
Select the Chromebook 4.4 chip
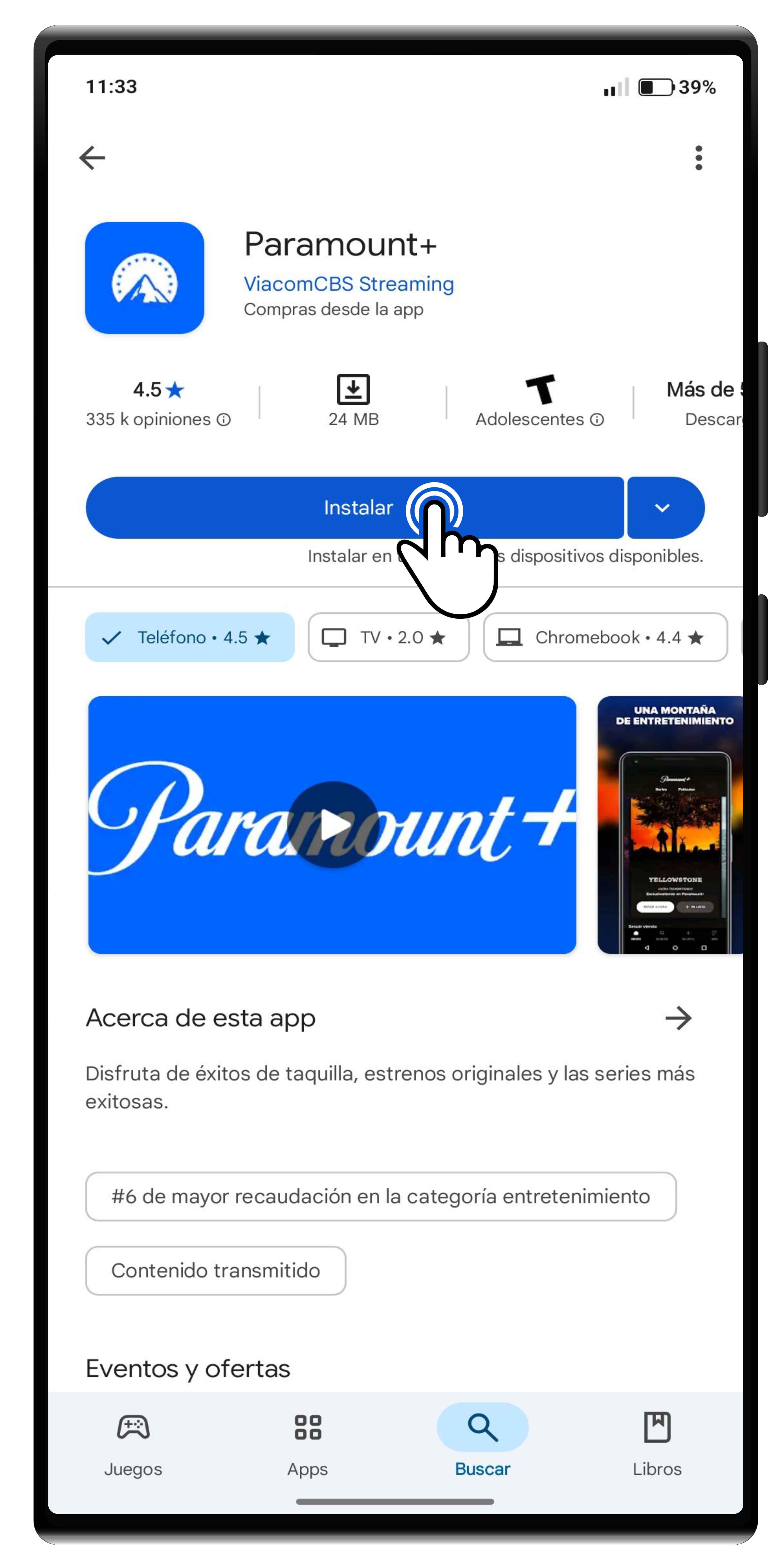click(605, 637)
